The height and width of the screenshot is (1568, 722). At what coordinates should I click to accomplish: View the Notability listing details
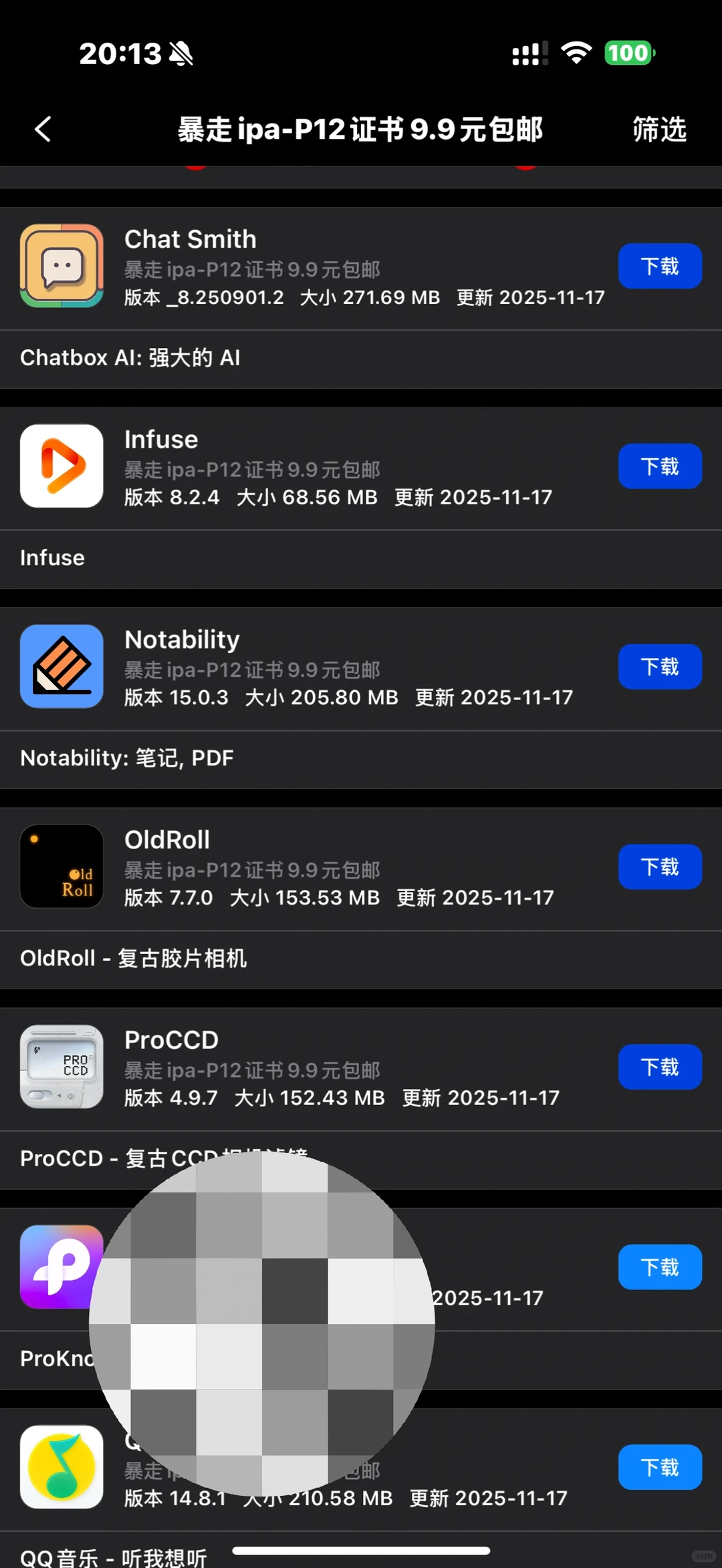click(182, 640)
